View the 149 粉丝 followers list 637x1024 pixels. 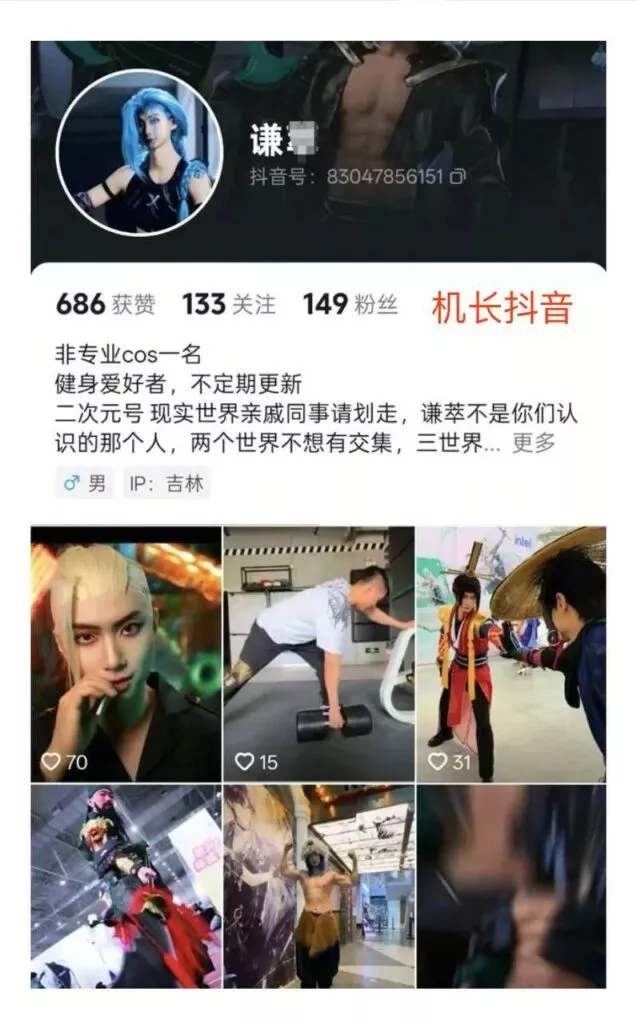click(x=350, y=305)
